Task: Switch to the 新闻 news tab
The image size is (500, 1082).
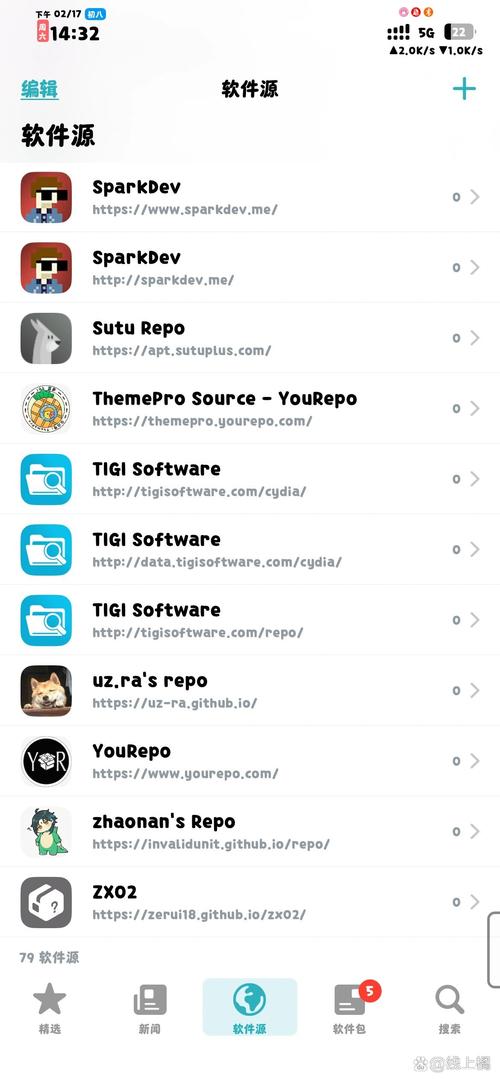Action: click(x=150, y=1008)
